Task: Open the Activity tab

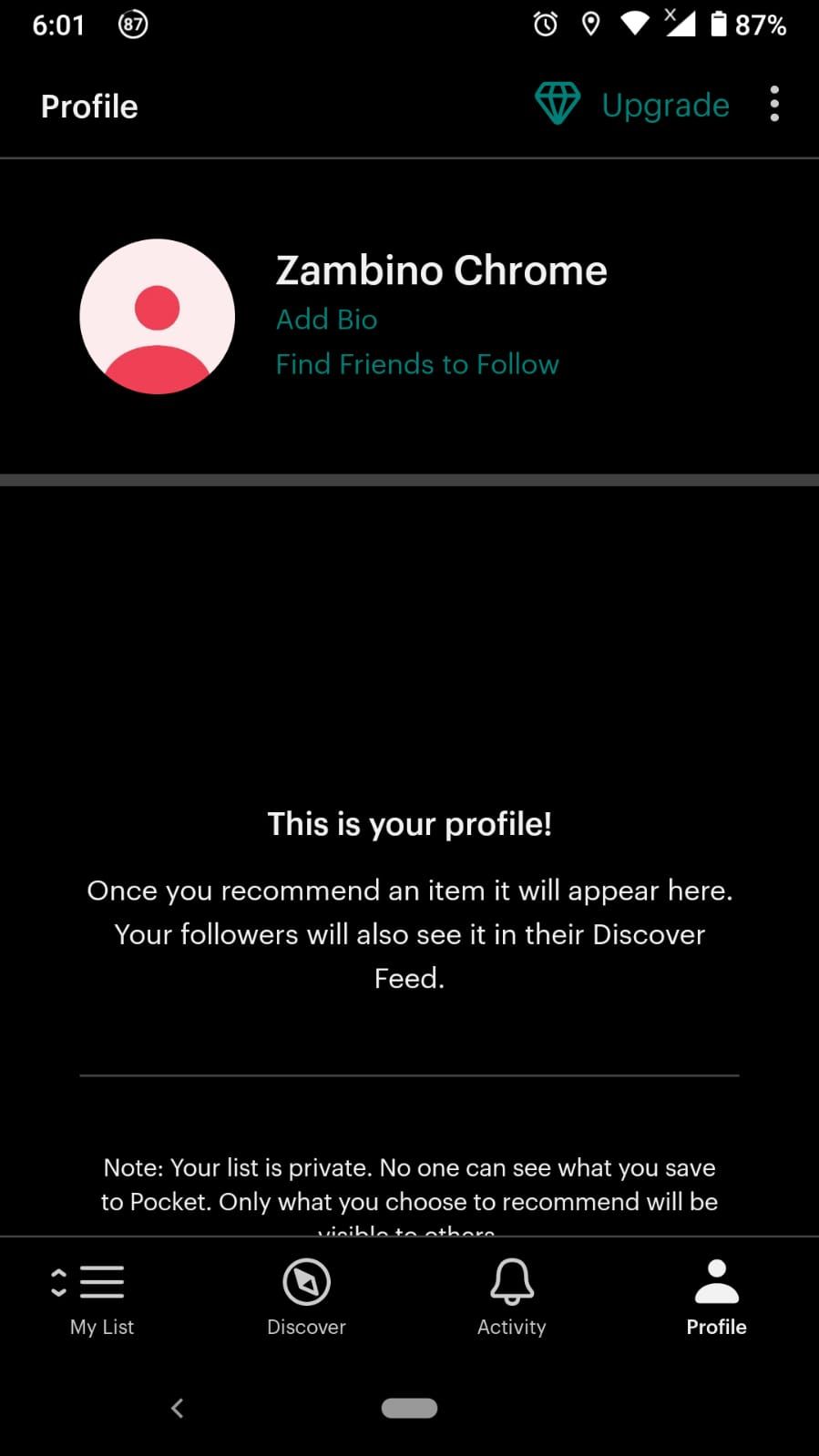Action: (511, 1296)
